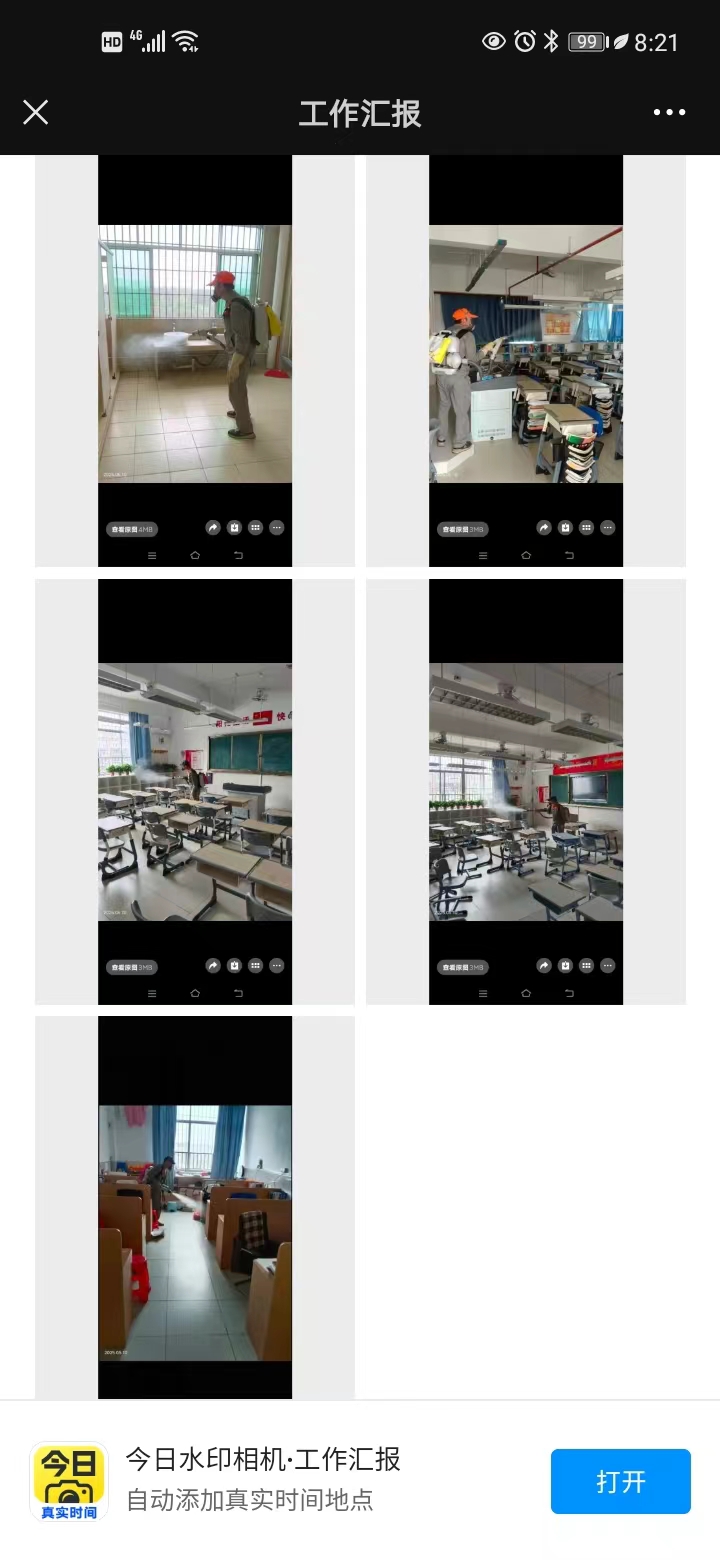The width and height of the screenshot is (720, 1560).
Task: Open the three-dot overflow menu
Action: (669, 112)
